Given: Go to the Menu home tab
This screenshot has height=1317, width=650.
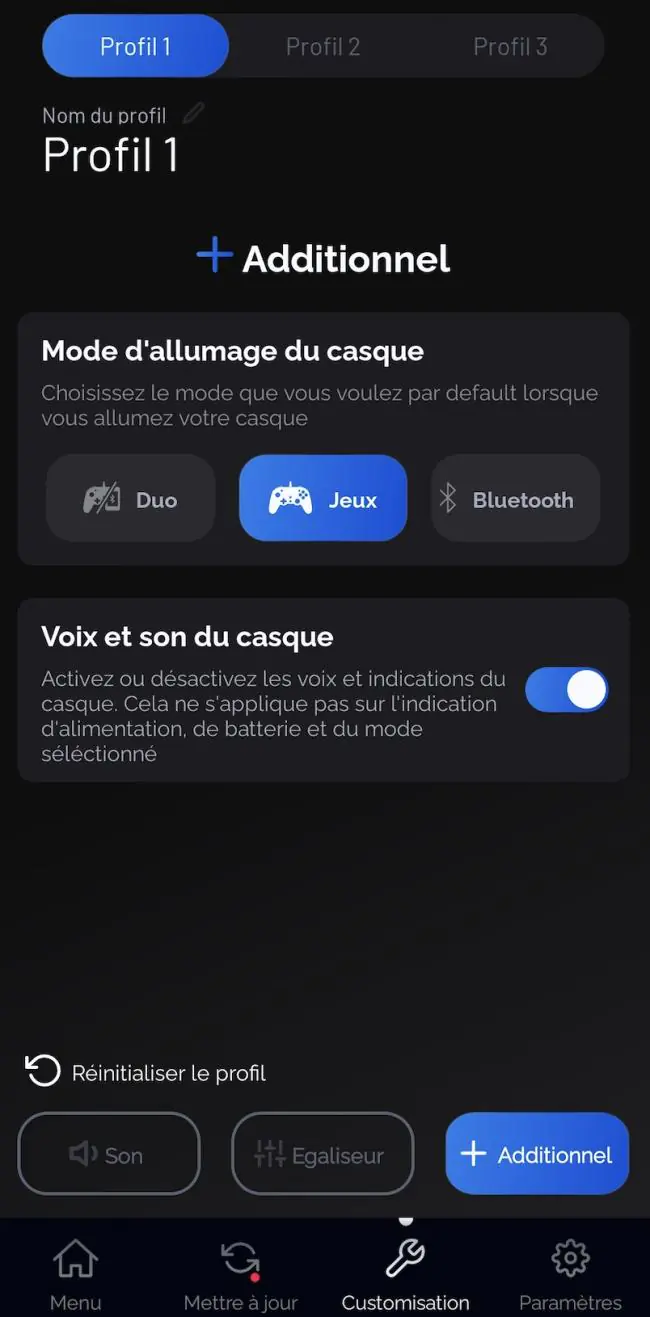Looking at the screenshot, I should coord(76,1274).
